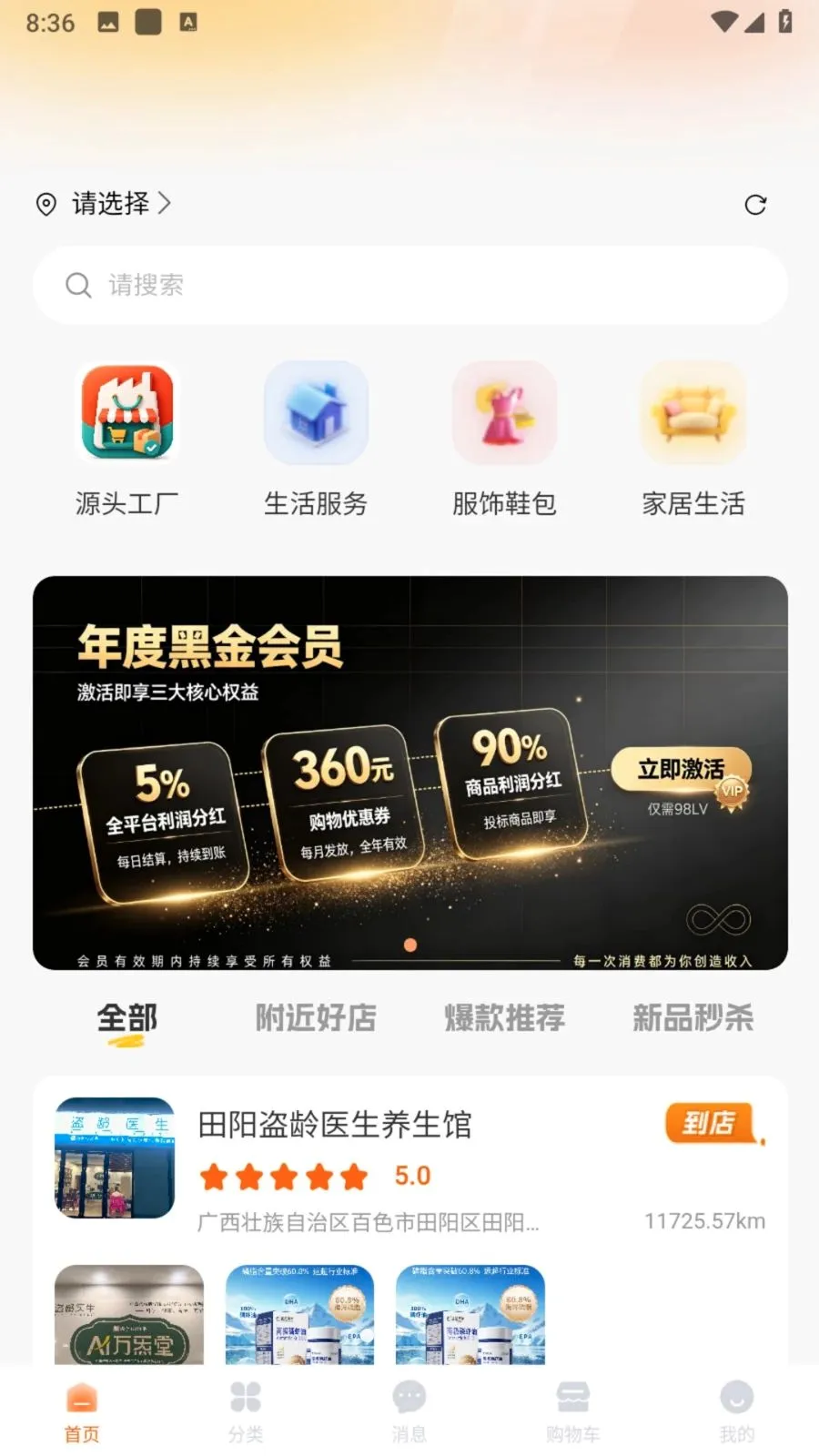Open the 购物车 tab

pos(573,1412)
